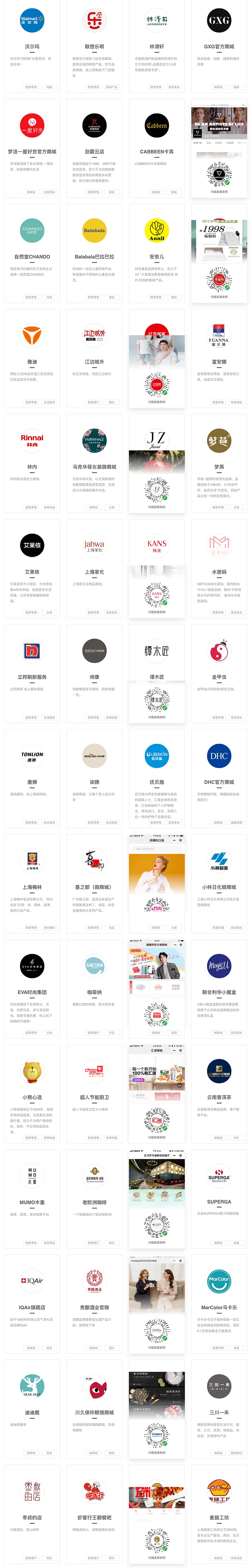
Task: View the 雅迪 brand card
Action: click(32, 362)
